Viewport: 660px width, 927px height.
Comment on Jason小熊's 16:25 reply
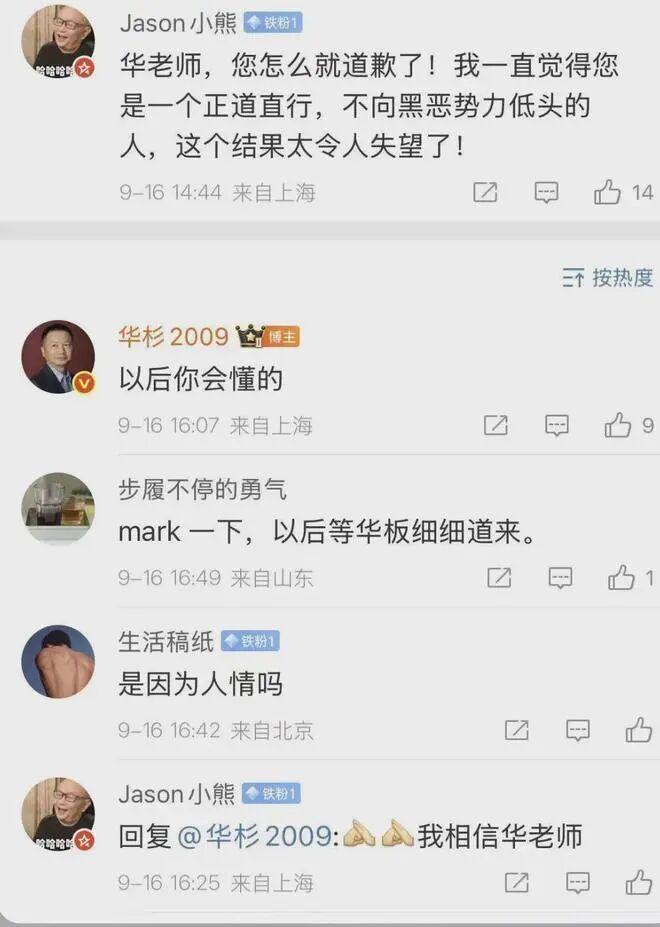coord(578,882)
